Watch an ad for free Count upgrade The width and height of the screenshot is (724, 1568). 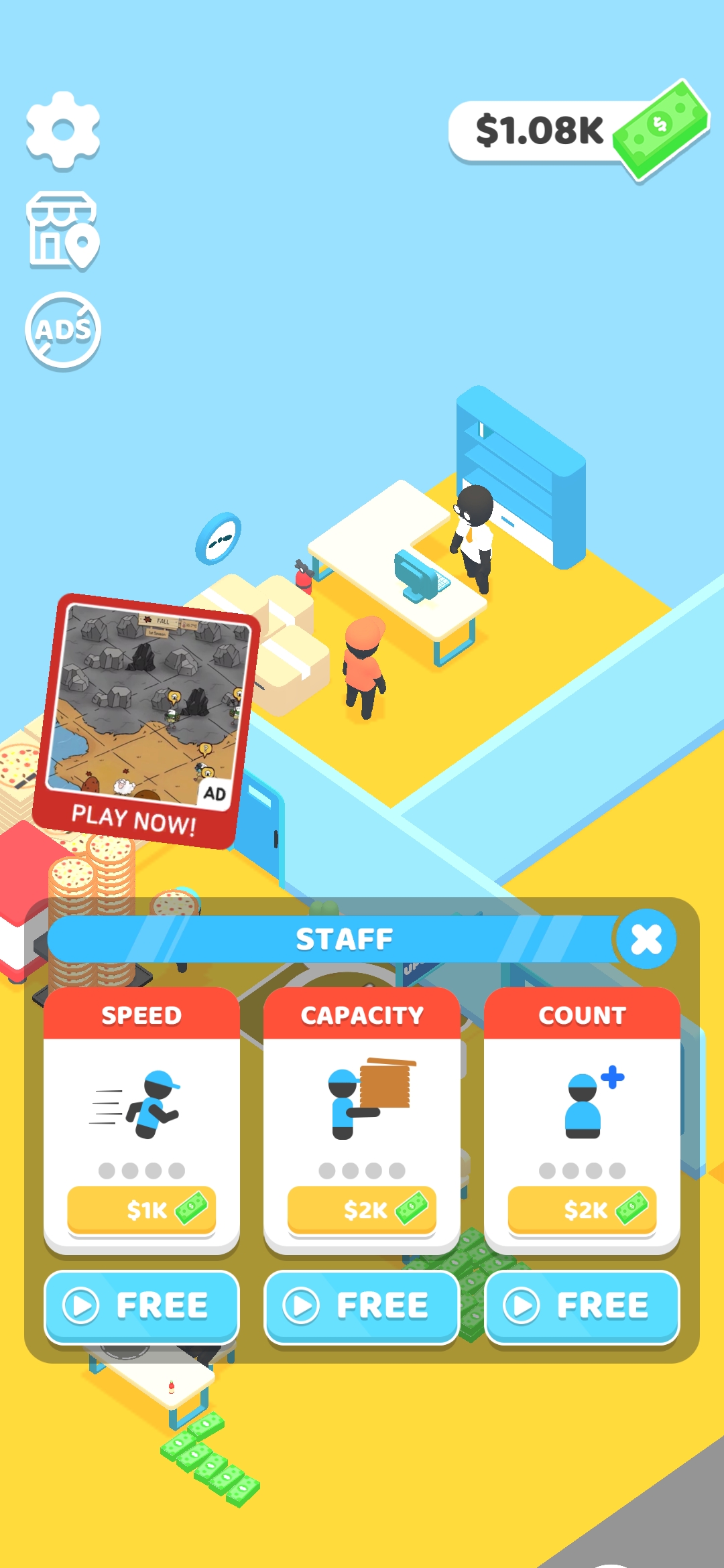point(582,1305)
